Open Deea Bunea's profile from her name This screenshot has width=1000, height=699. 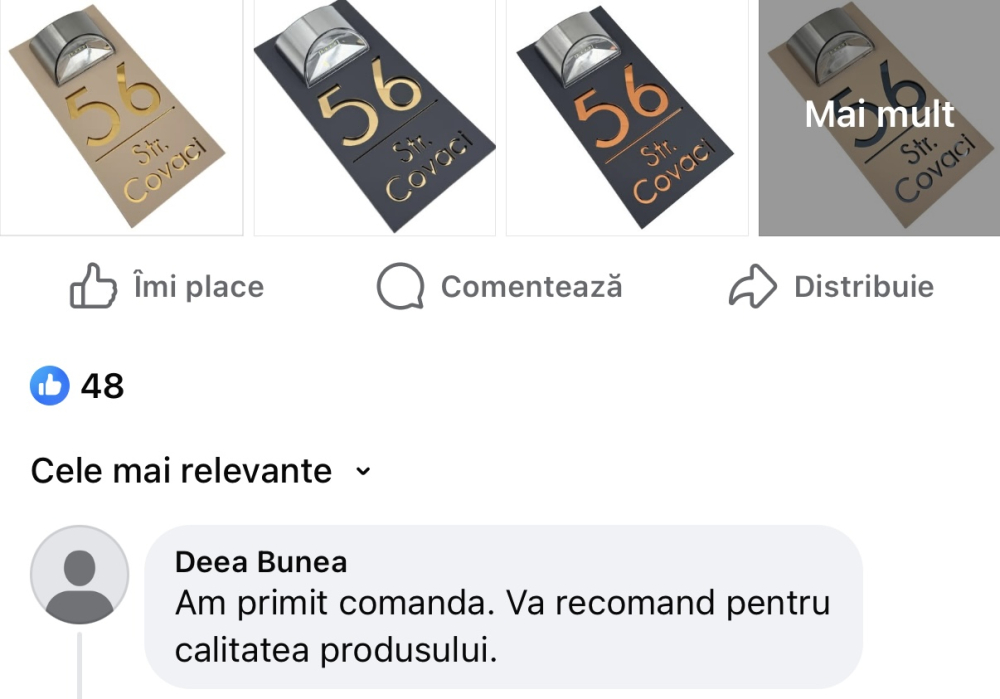[261, 562]
